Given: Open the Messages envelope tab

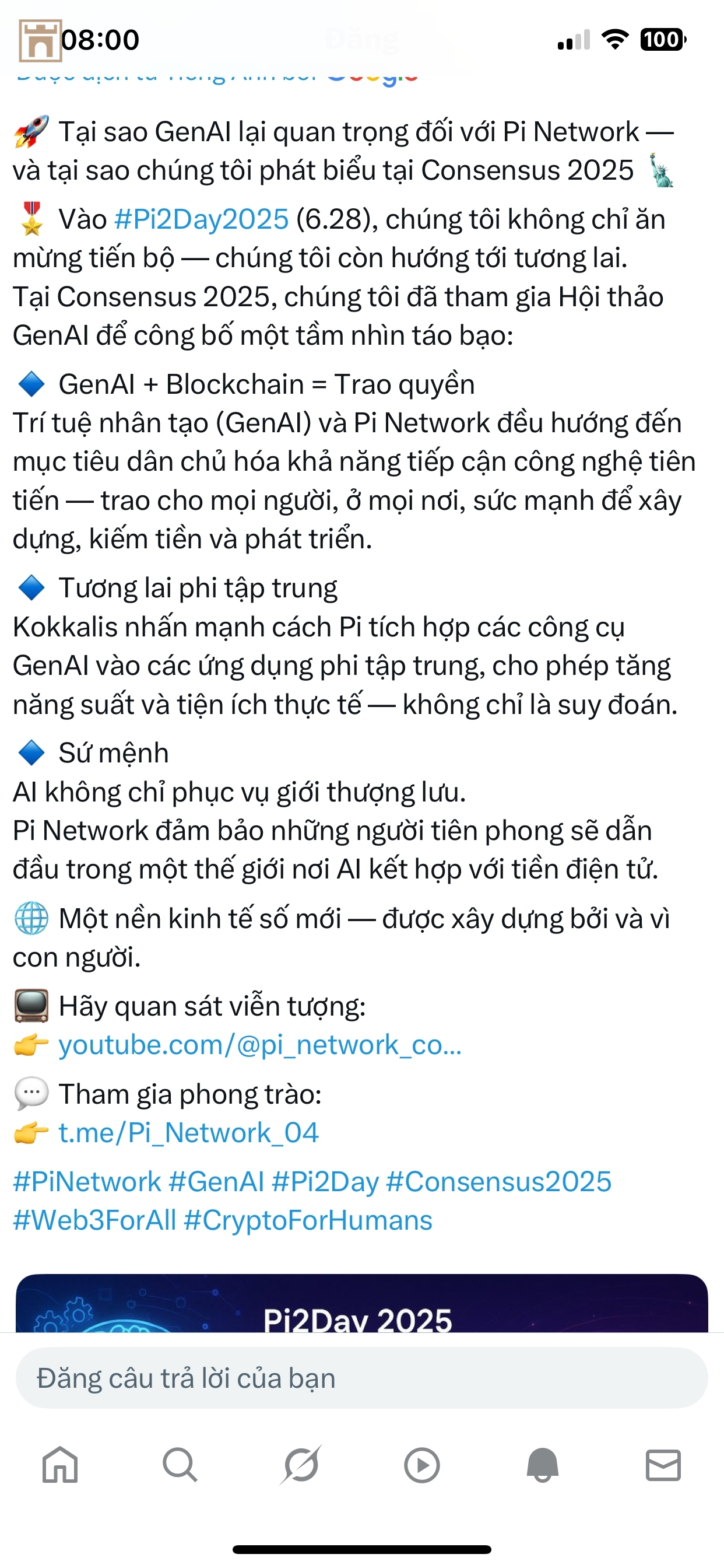Looking at the screenshot, I should click(x=663, y=1465).
